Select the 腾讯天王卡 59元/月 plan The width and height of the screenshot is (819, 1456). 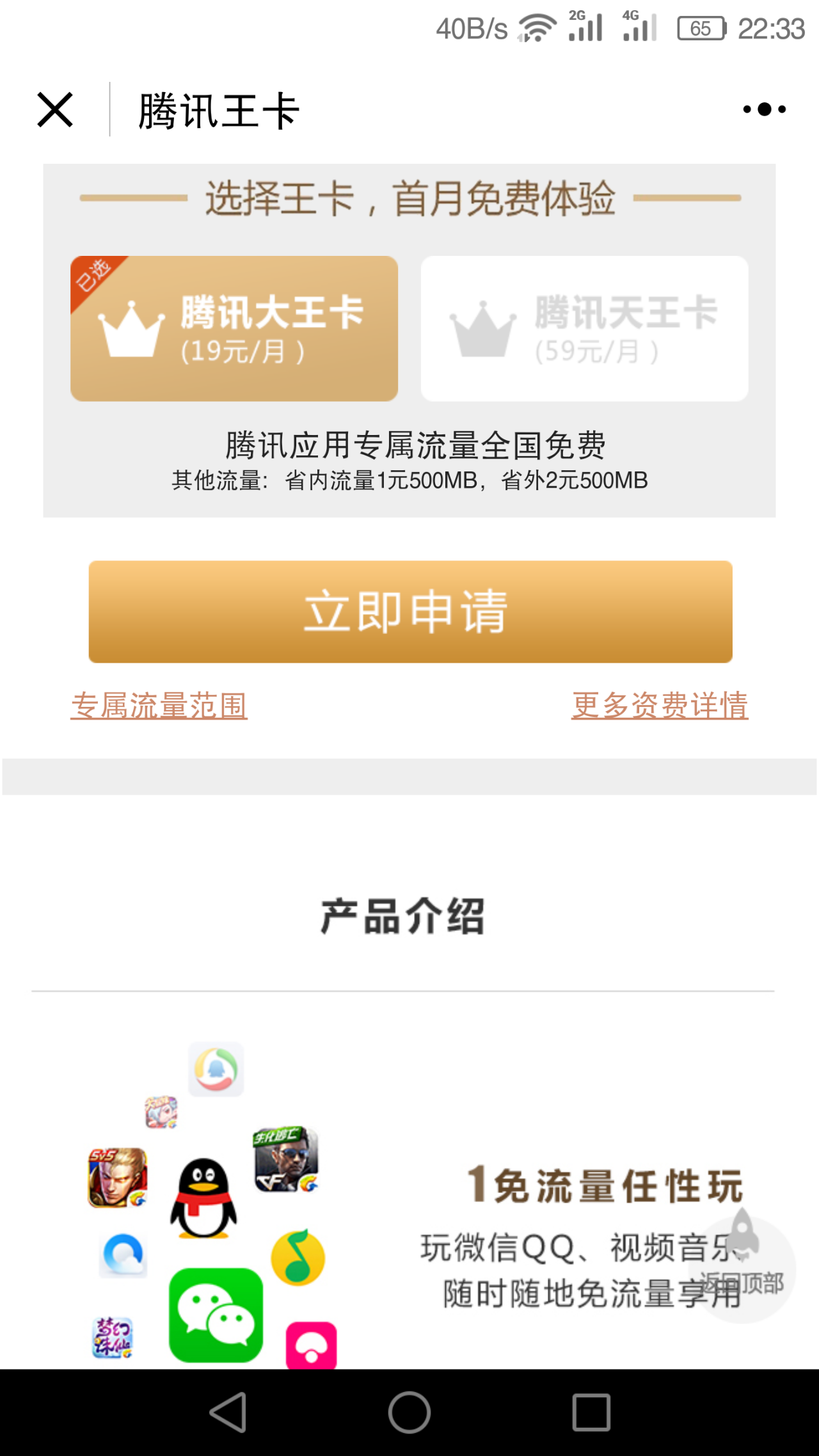point(584,329)
